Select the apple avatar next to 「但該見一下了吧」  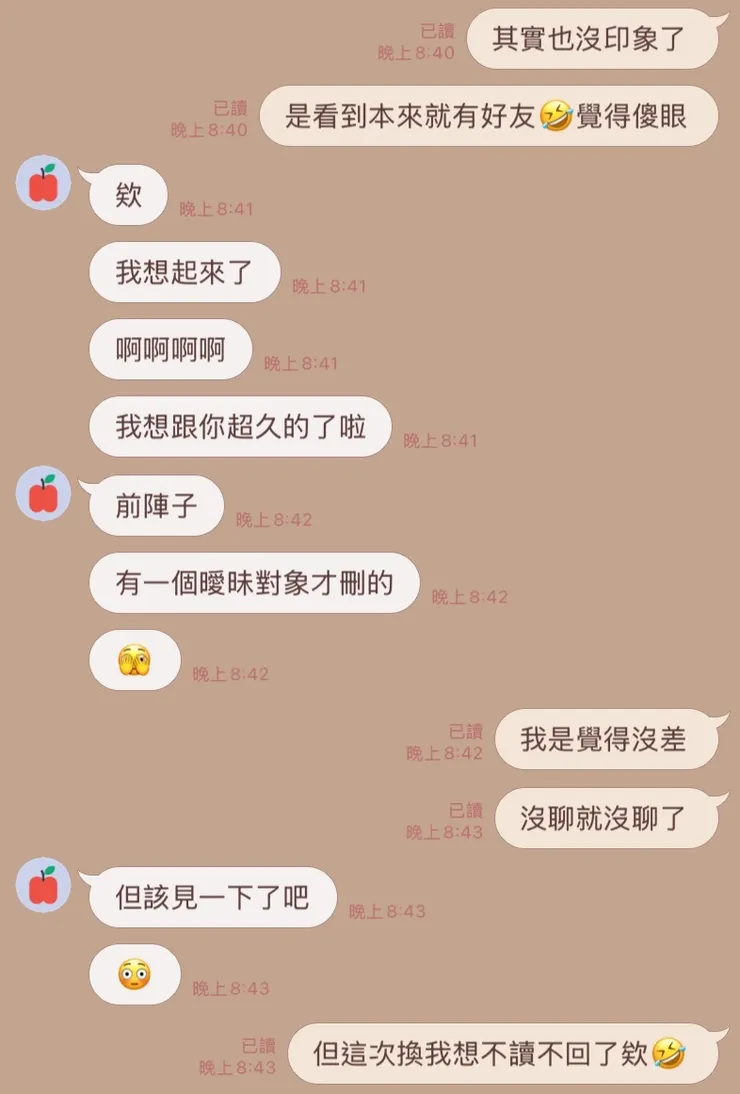(42, 885)
